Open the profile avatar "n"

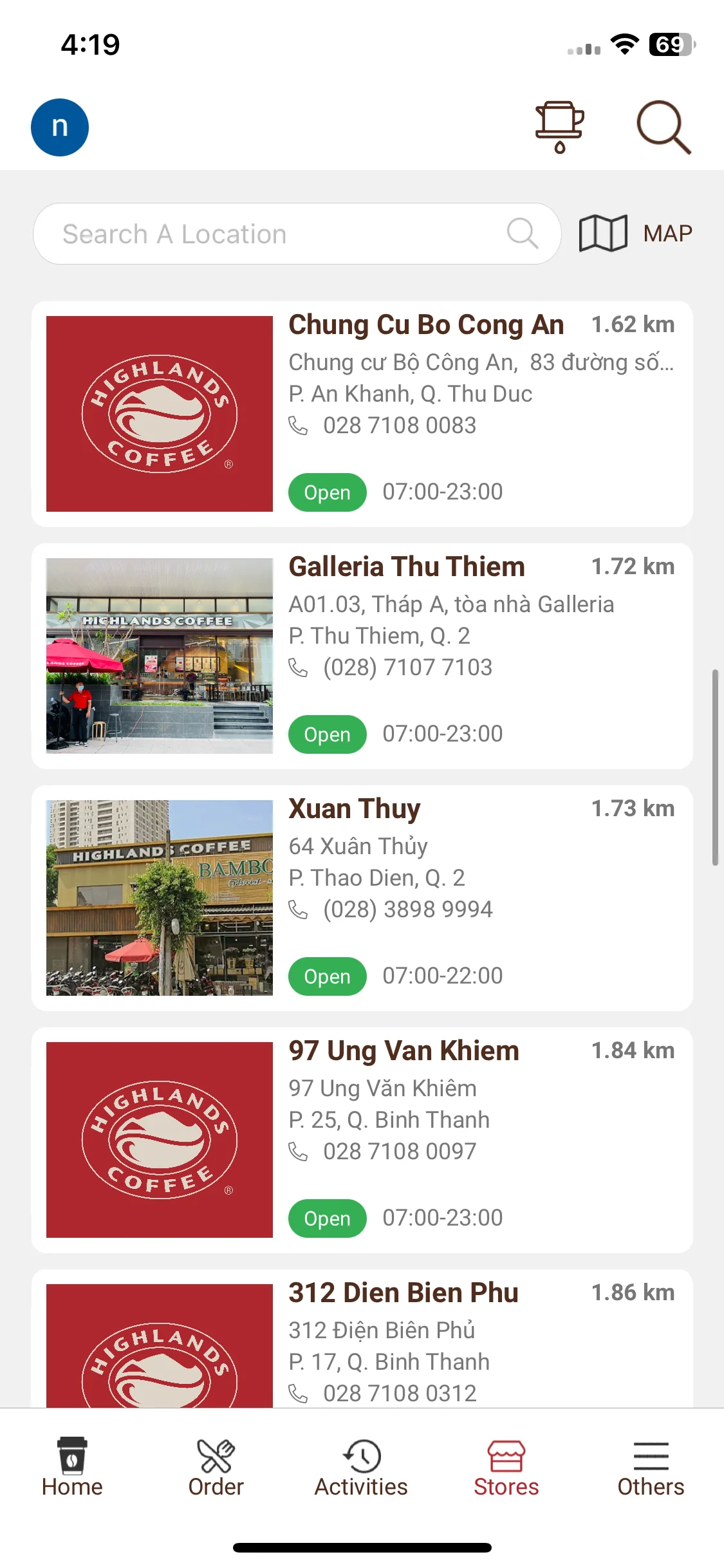tap(60, 127)
